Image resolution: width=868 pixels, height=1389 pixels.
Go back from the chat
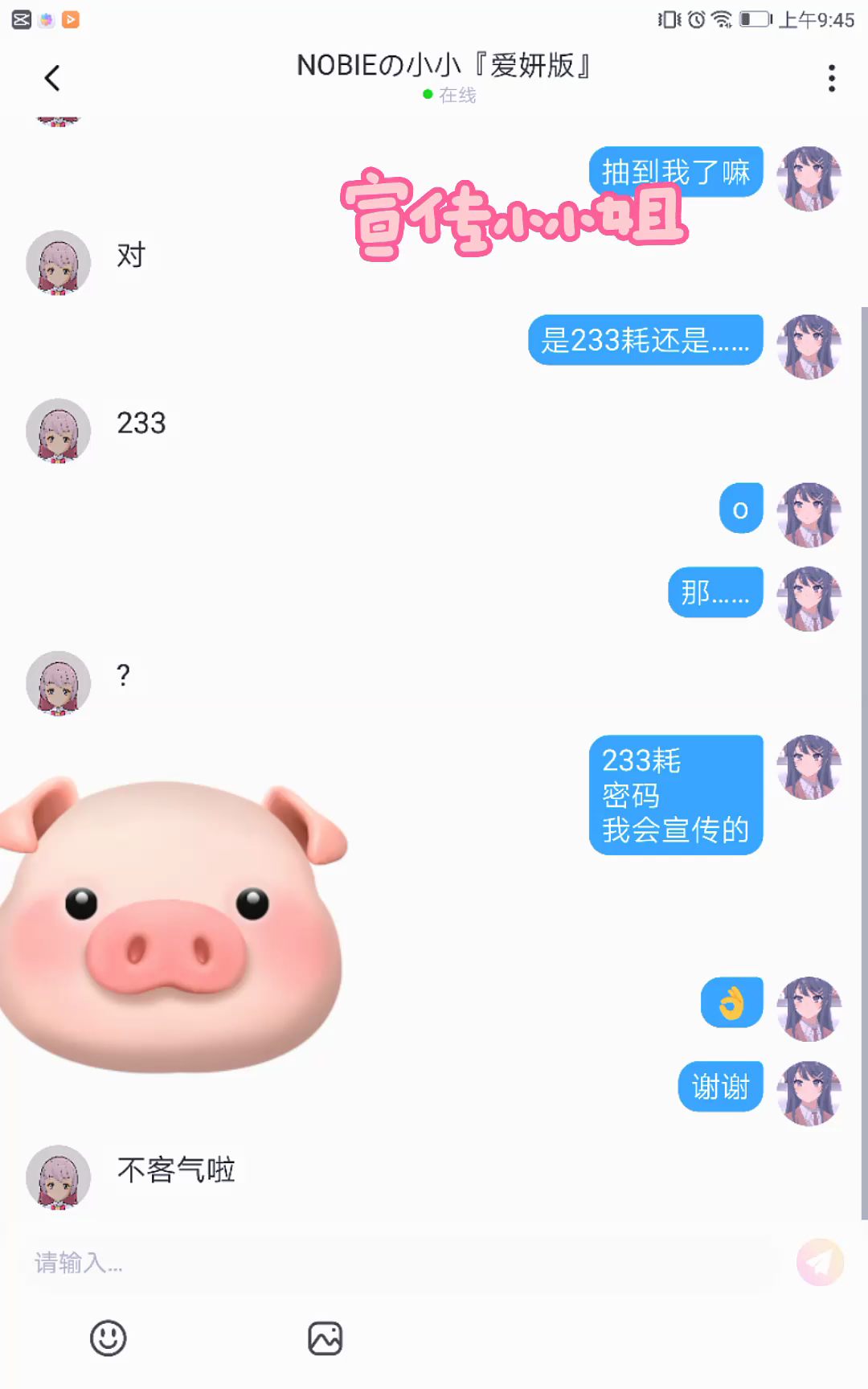(52, 78)
